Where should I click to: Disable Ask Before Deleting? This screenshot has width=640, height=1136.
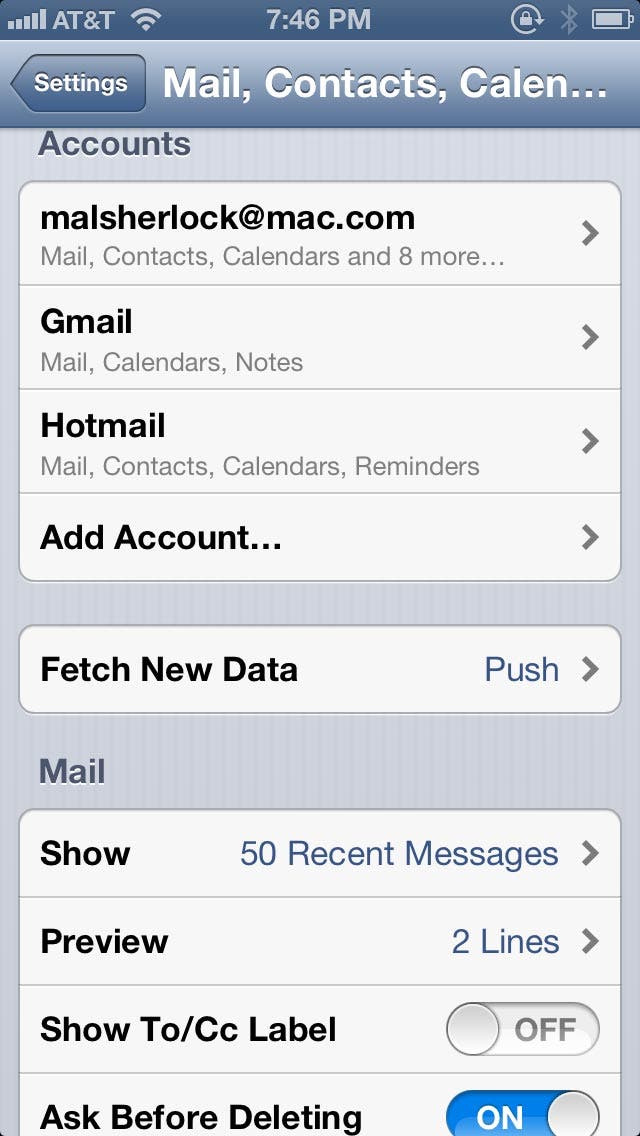tap(523, 1113)
